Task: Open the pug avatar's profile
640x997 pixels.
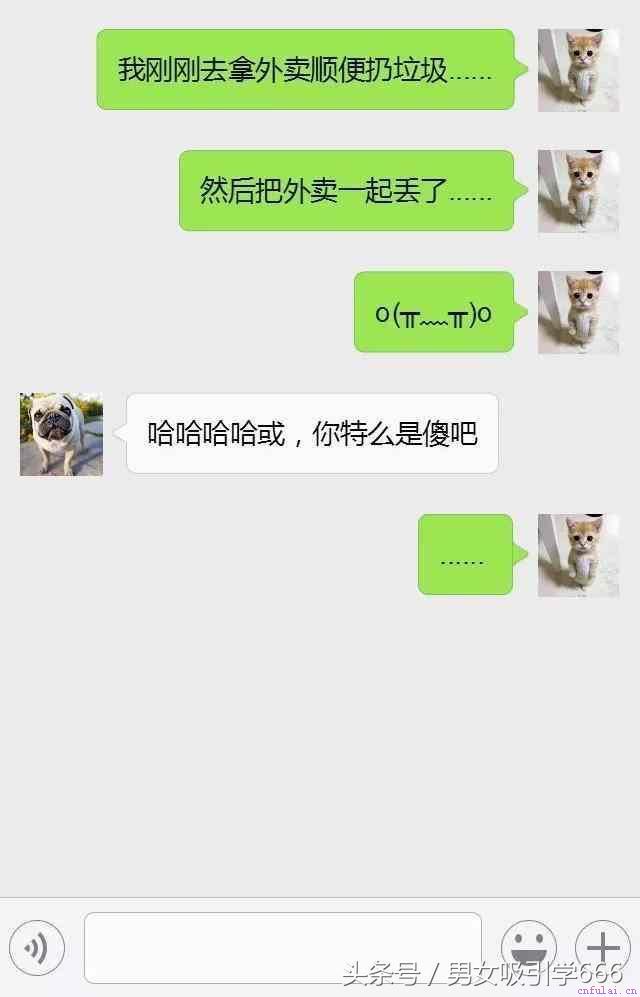Action: click(61, 434)
